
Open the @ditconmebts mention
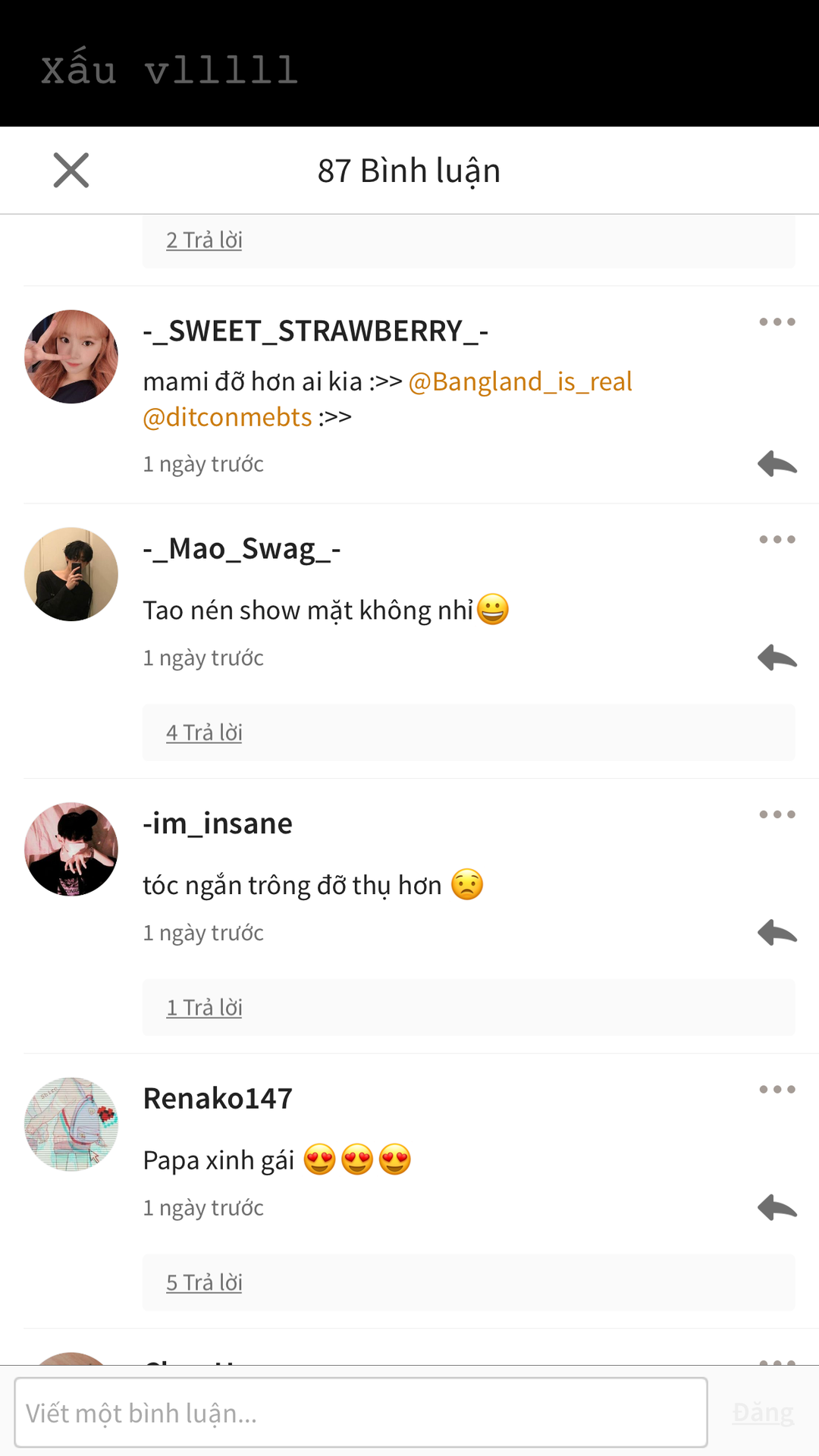pos(227,417)
